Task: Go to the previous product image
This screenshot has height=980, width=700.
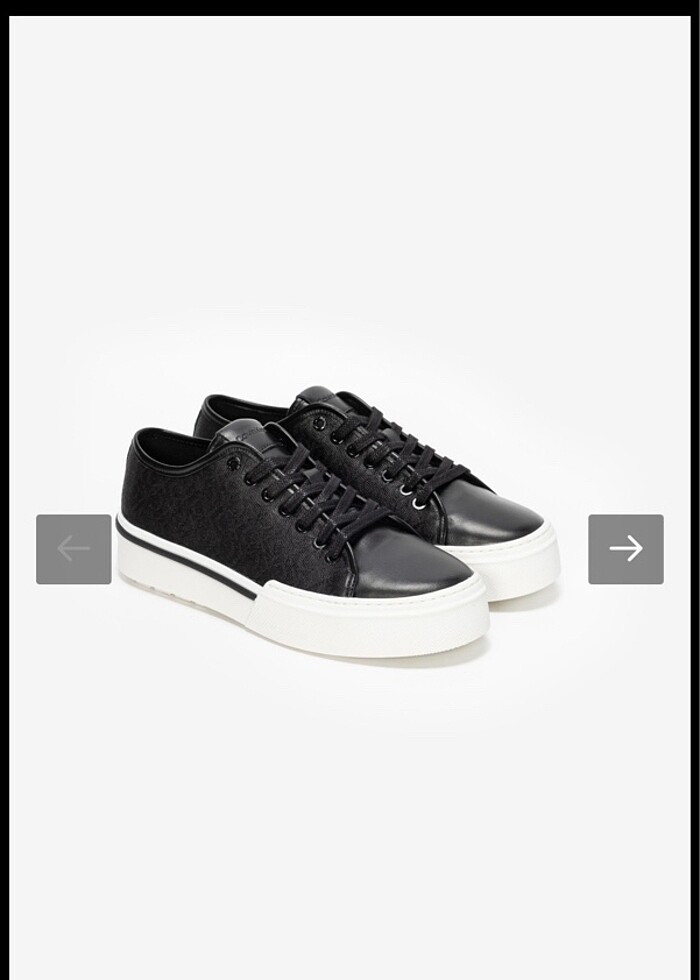Action: pos(74,549)
